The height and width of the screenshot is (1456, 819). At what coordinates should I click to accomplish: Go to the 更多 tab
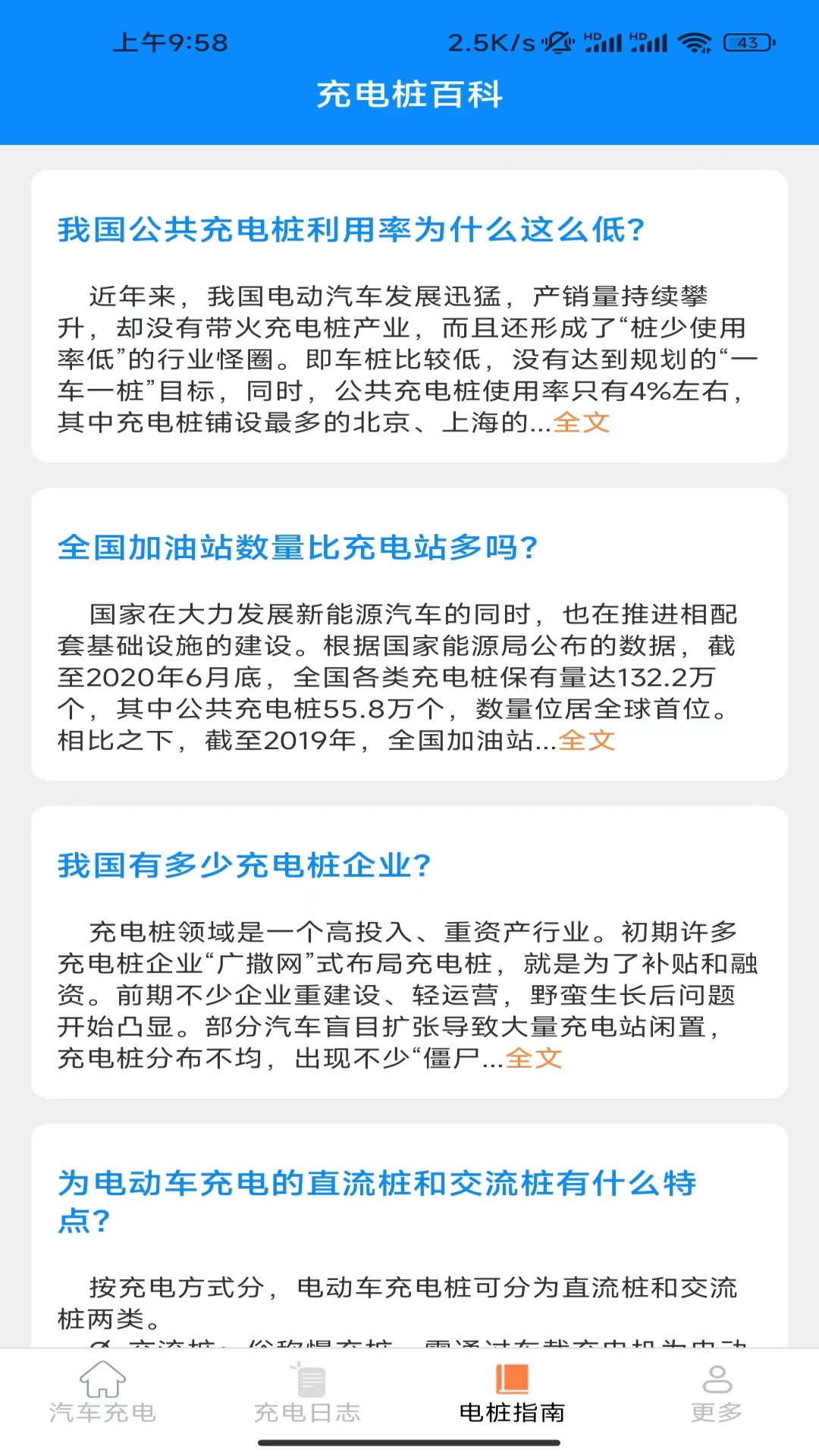pos(717,1392)
